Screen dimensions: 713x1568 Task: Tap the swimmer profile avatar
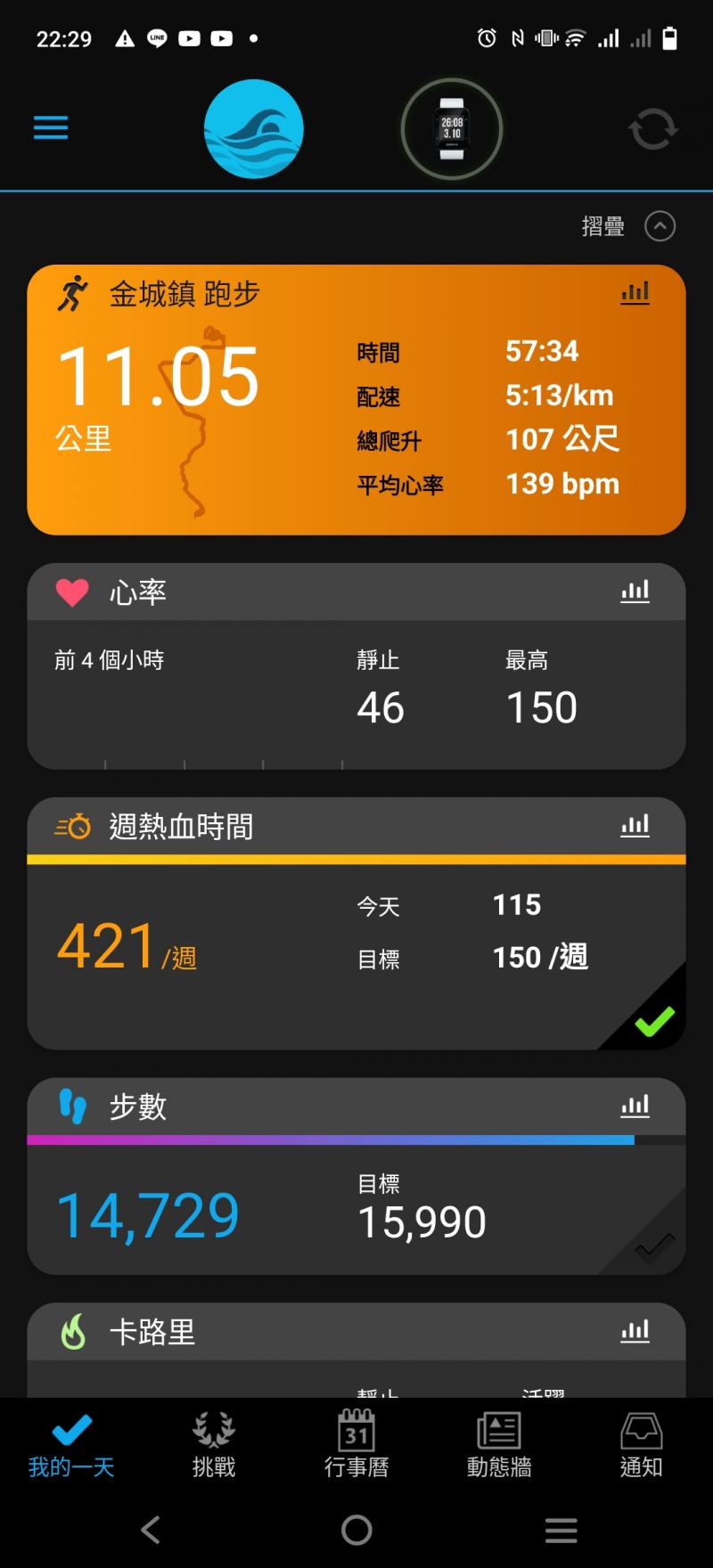(x=254, y=129)
